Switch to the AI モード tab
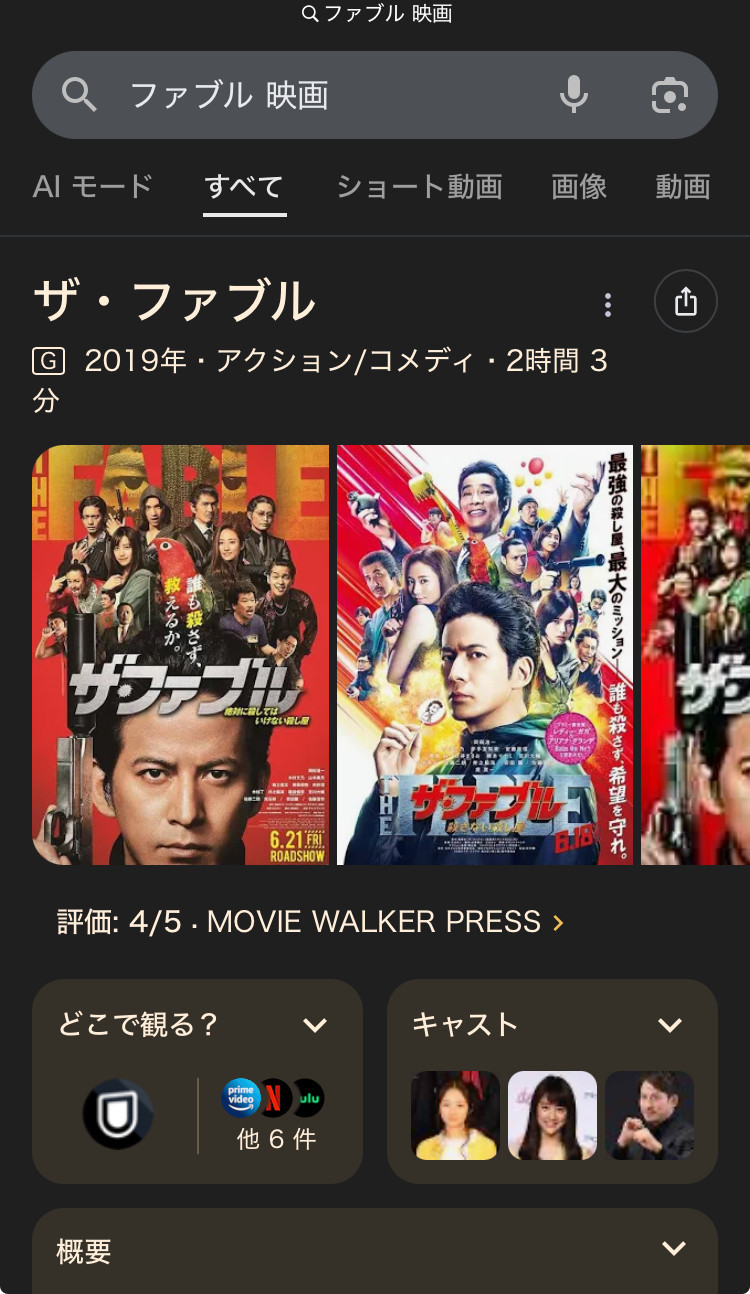 [92, 187]
